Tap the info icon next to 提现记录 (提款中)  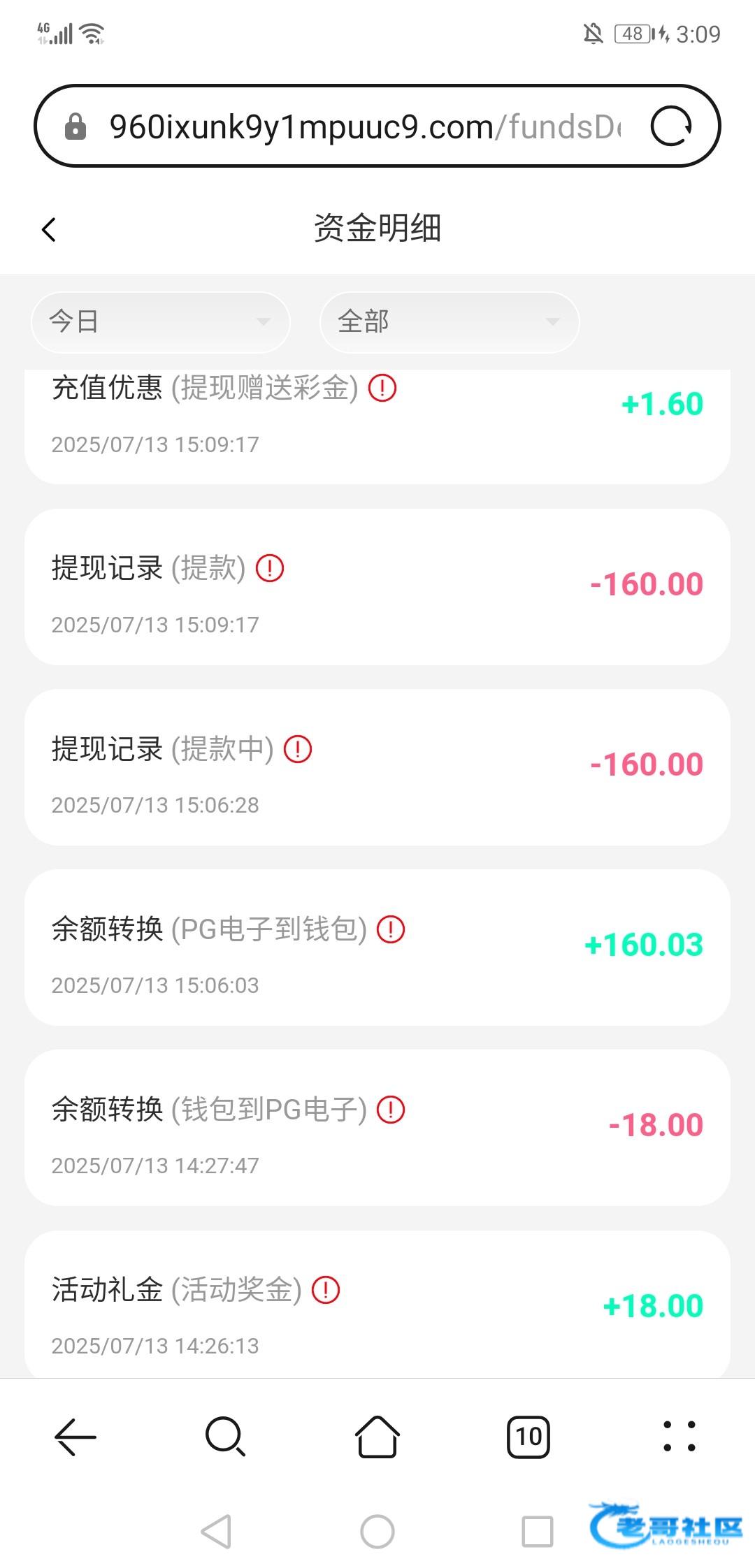pos(298,749)
